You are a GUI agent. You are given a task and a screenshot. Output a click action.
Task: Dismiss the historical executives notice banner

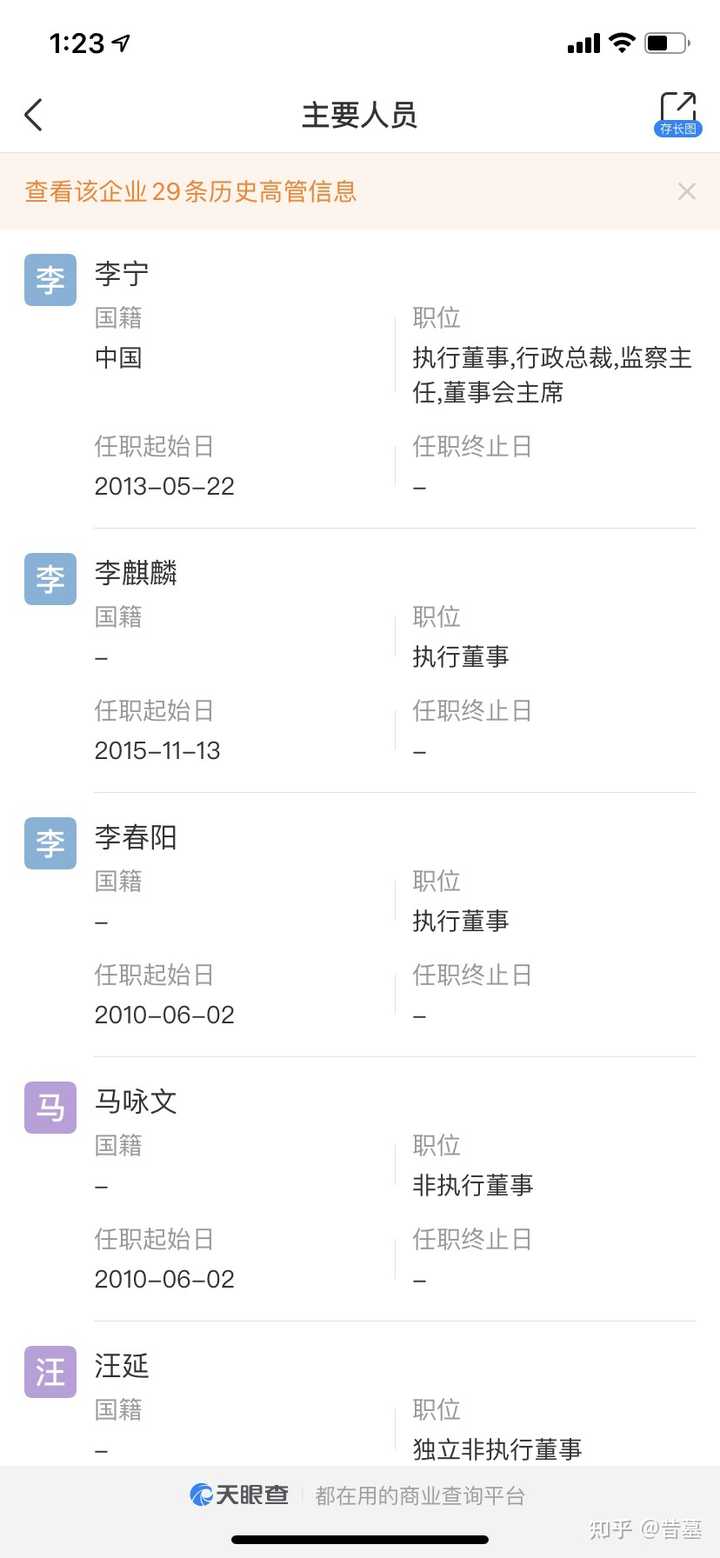(x=687, y=191)
